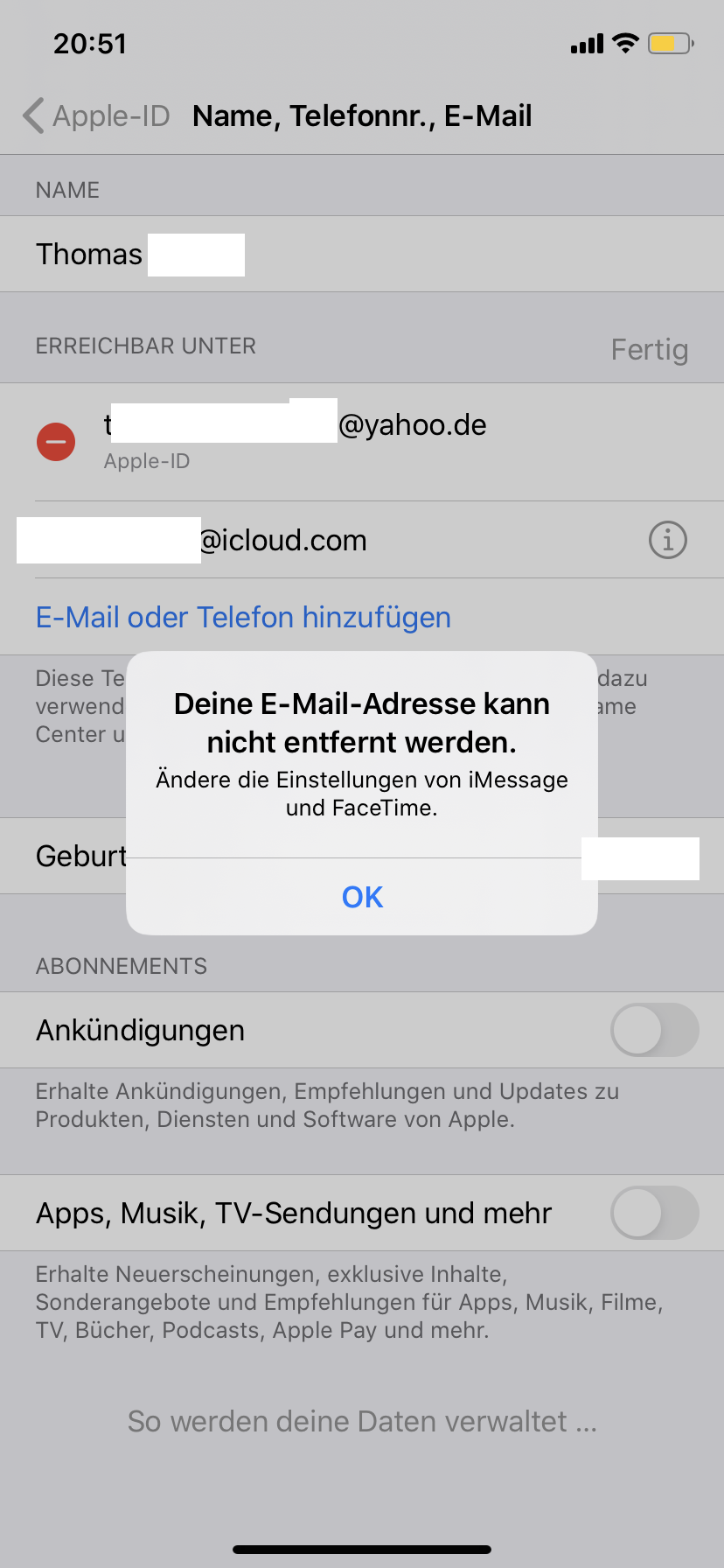The height and width of the screenshot is (1568, 724).
Task: Open info for the icloud.com address
Action: 667,540
